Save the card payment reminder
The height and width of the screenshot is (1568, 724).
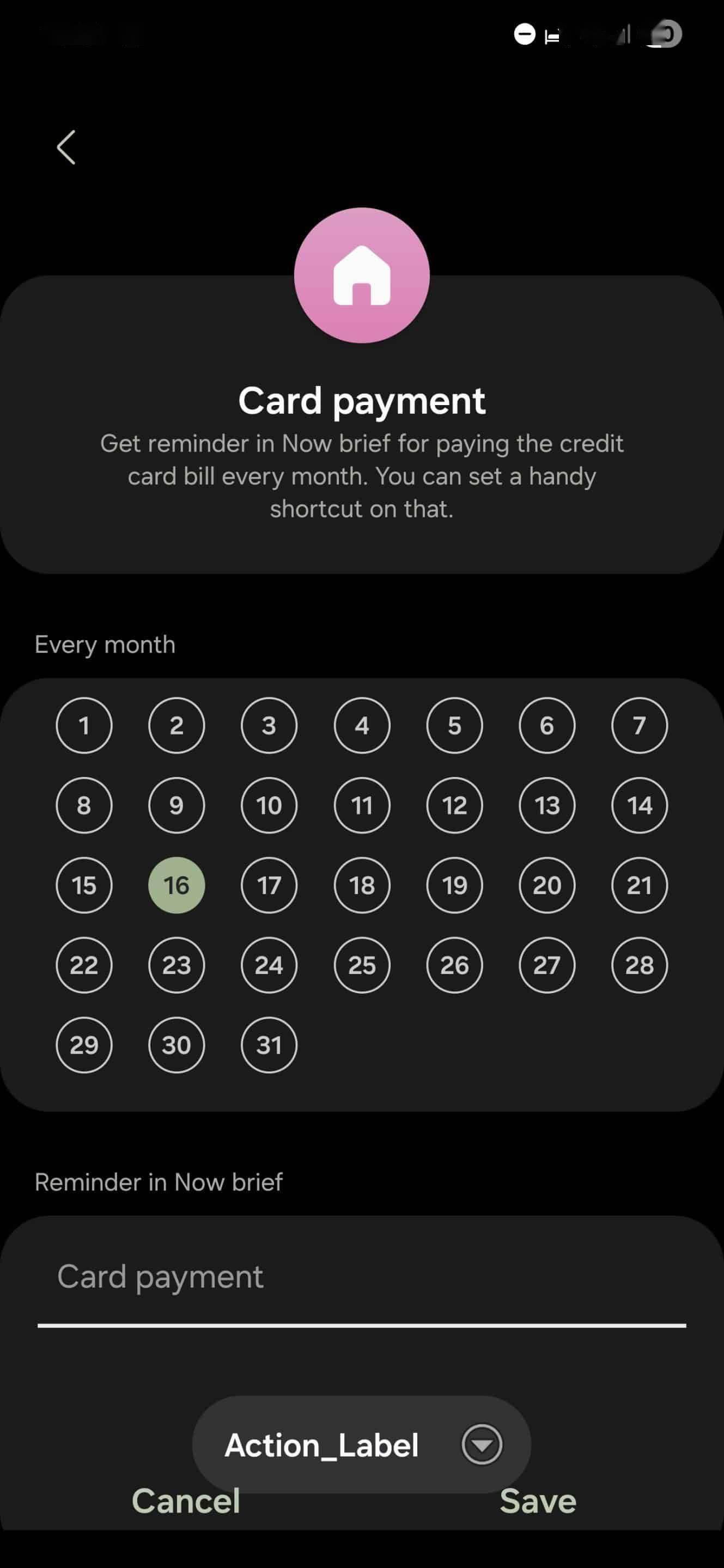pyautogui.click(x=538, y=1502)
